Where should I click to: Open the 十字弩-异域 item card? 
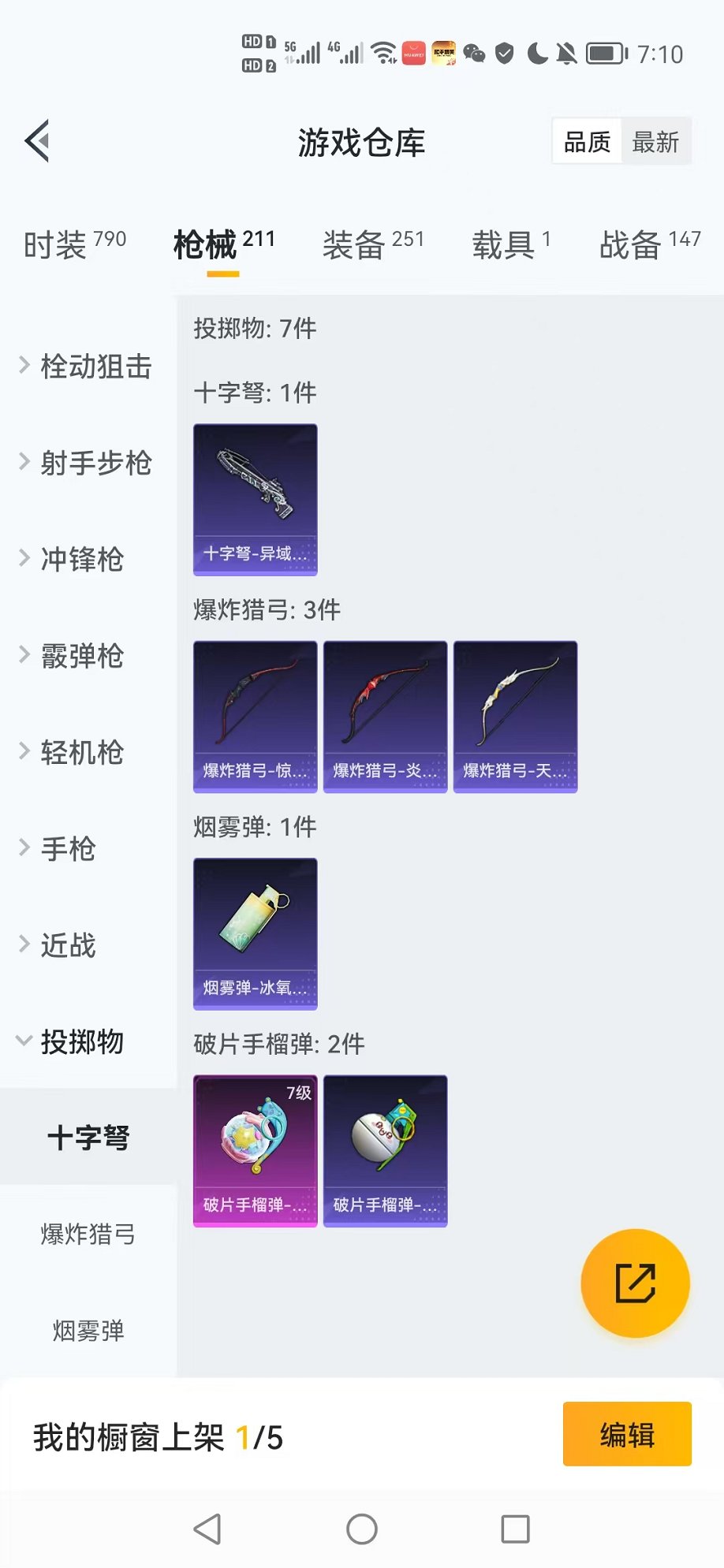tap(255, 500)
